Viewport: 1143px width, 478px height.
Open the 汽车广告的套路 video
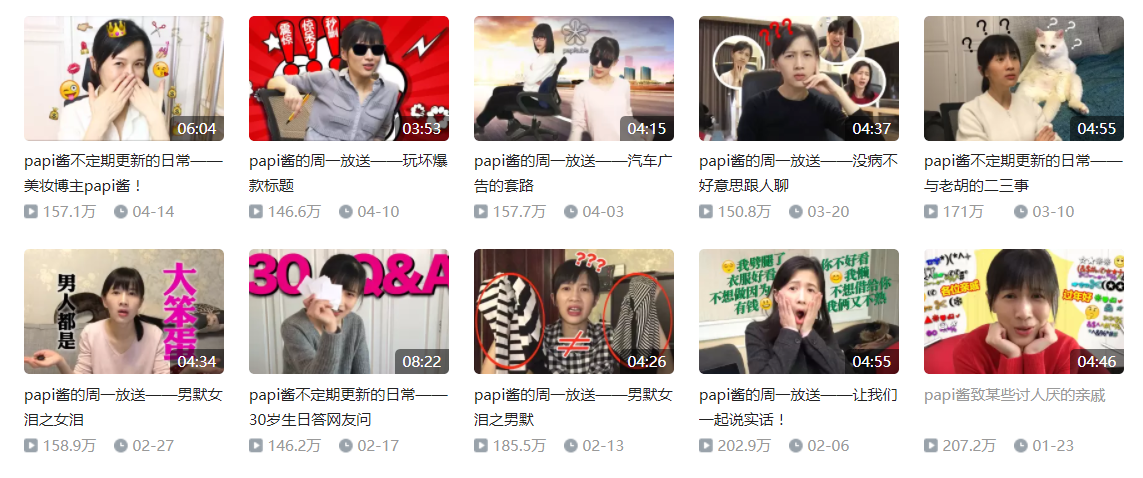click(574, 78)
